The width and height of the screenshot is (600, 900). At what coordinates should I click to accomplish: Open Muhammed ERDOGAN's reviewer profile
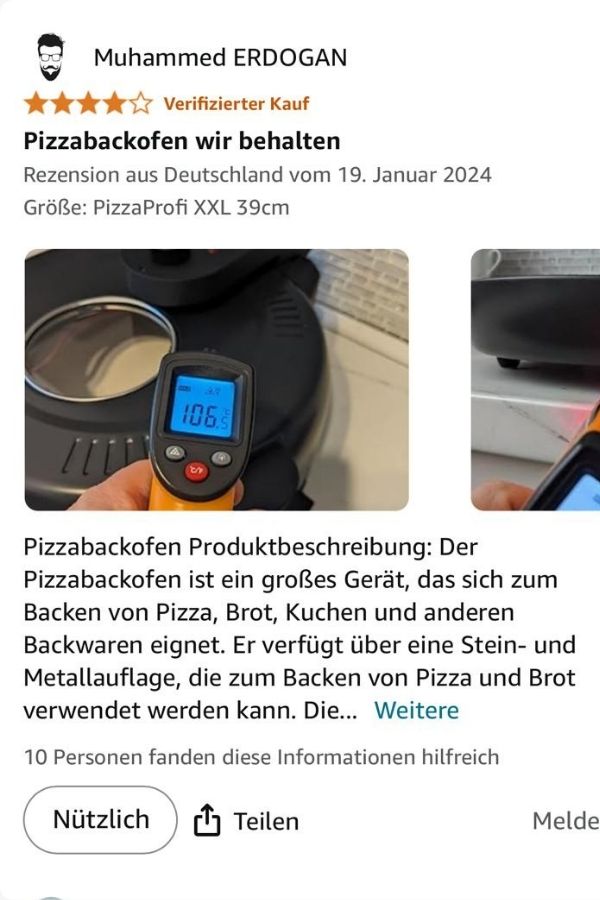[220, 58]
